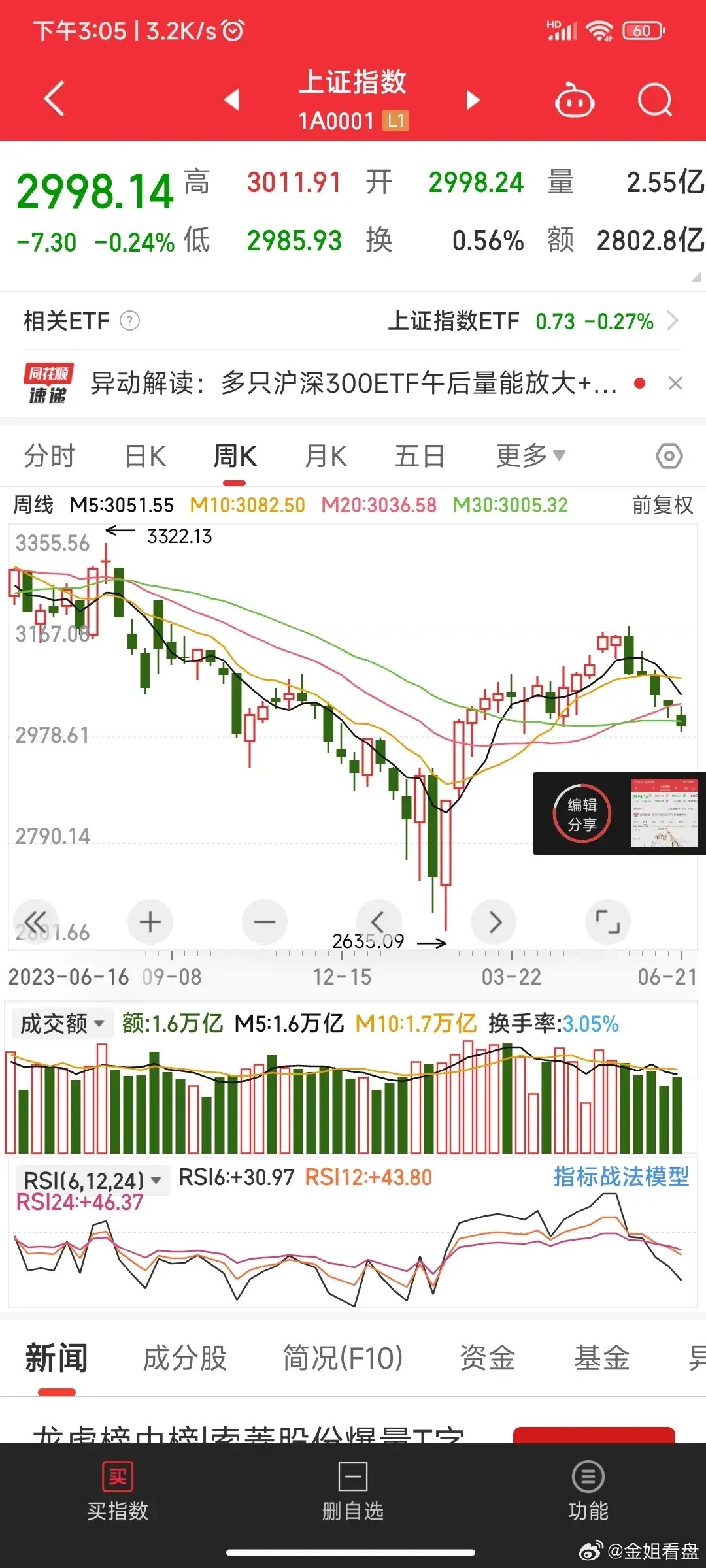Tap 编辑分享 to share the screenshot
The image size is (706, 1568).
point(582,814)
